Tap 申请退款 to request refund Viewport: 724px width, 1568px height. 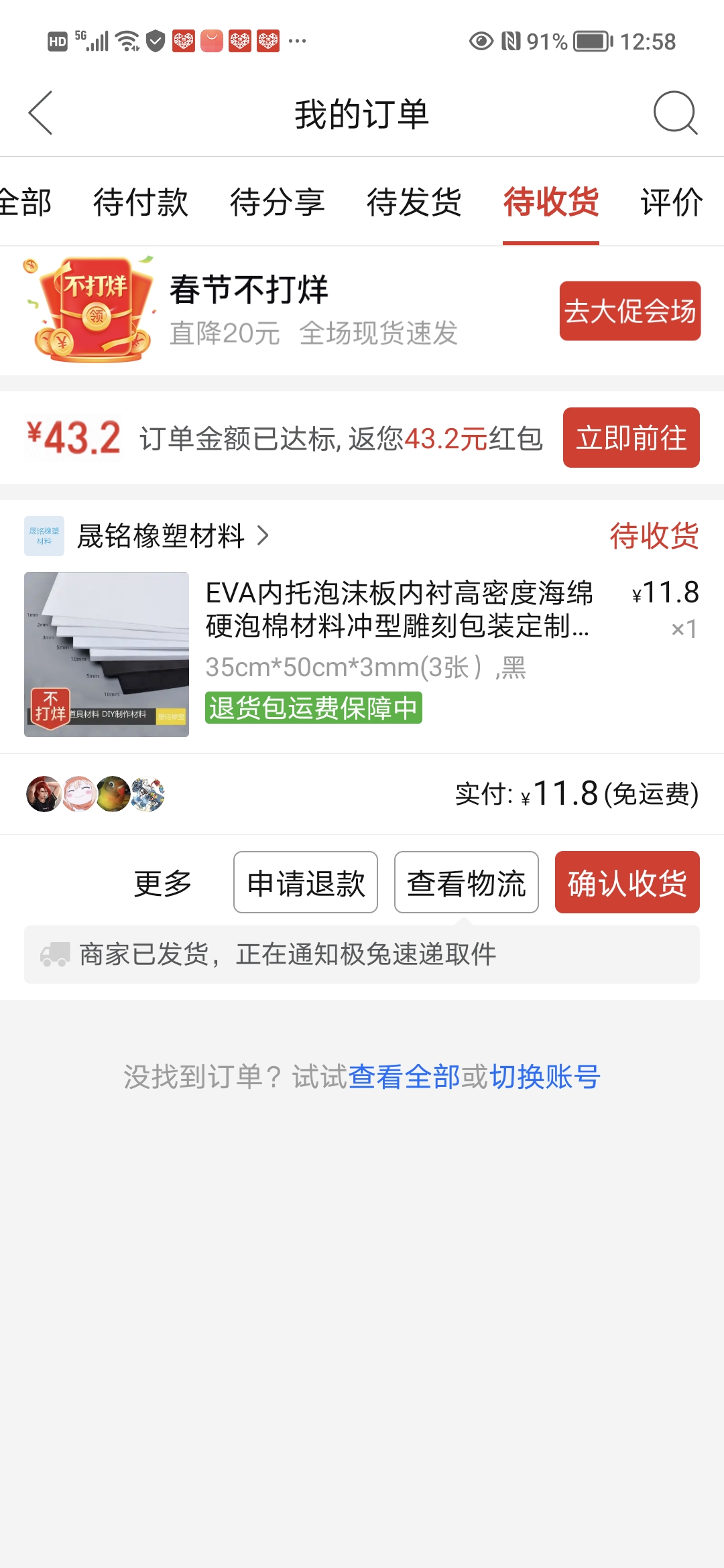(x=306, y=883)
